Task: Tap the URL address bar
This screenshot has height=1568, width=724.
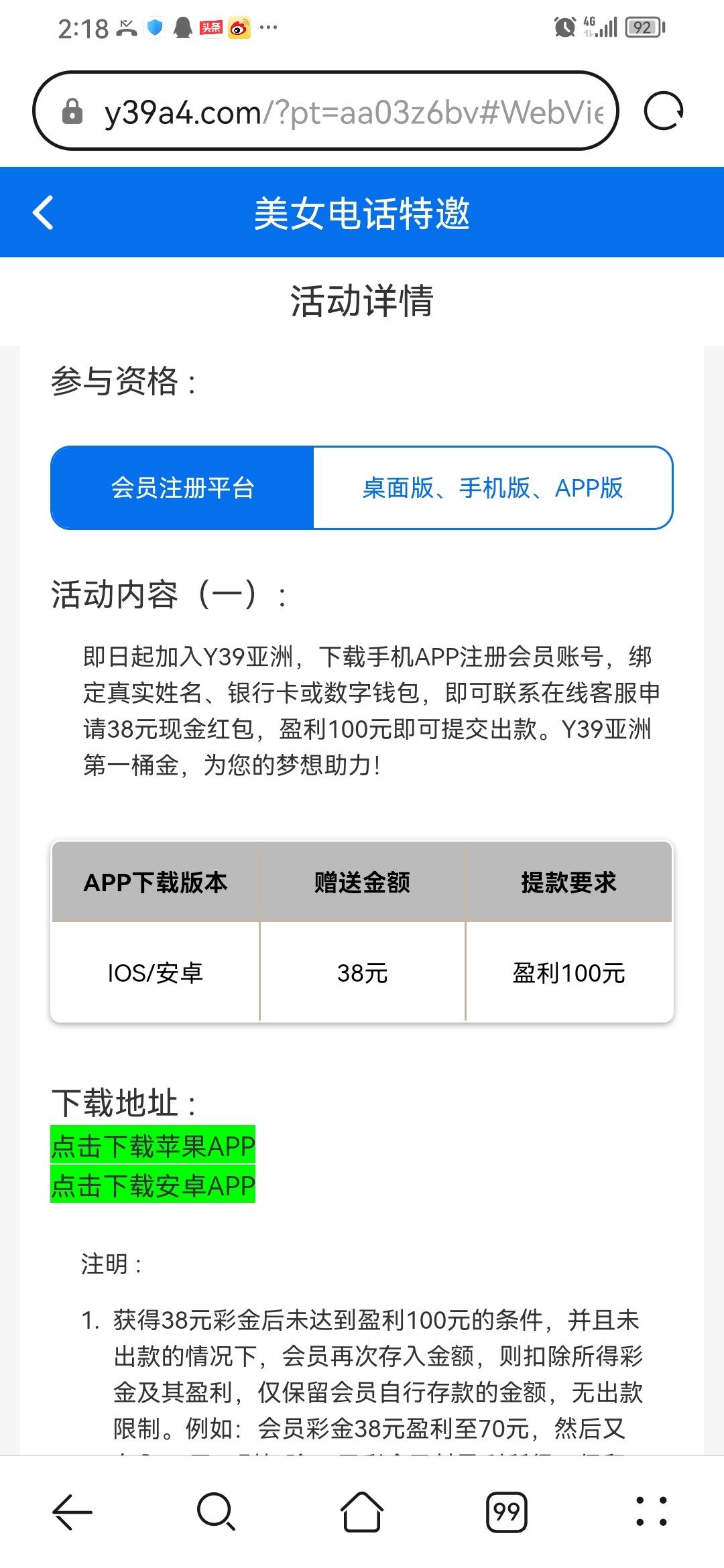Action: pos(335,112)
